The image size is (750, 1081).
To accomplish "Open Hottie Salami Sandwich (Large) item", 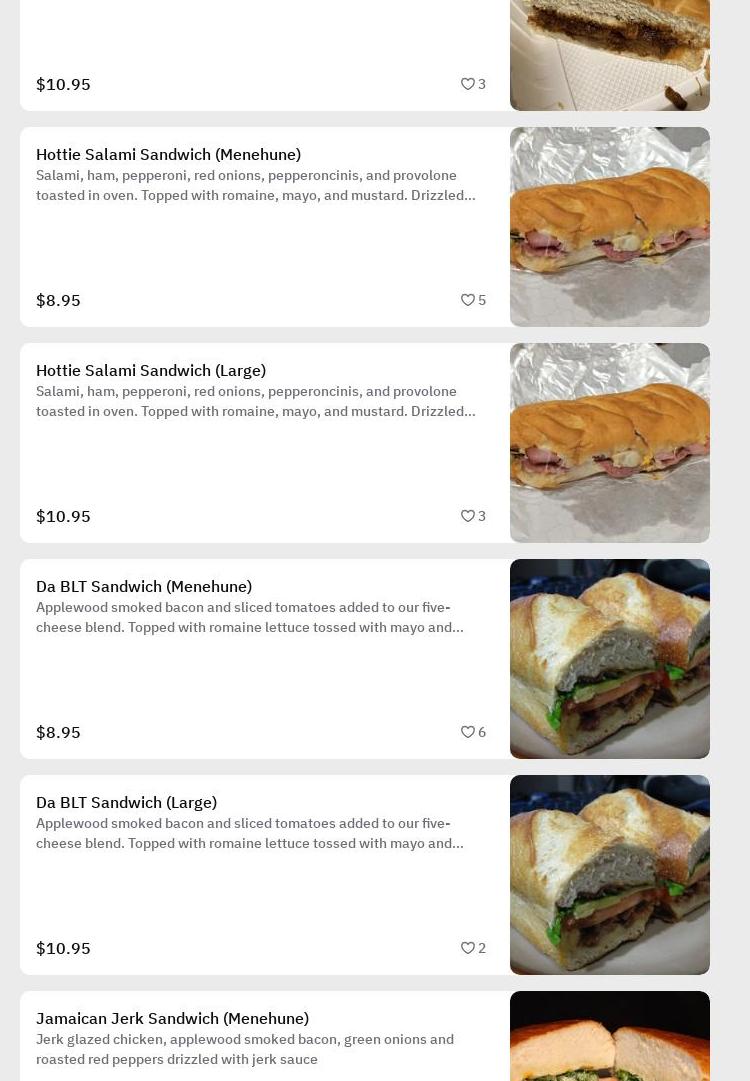I will (151, 371).
